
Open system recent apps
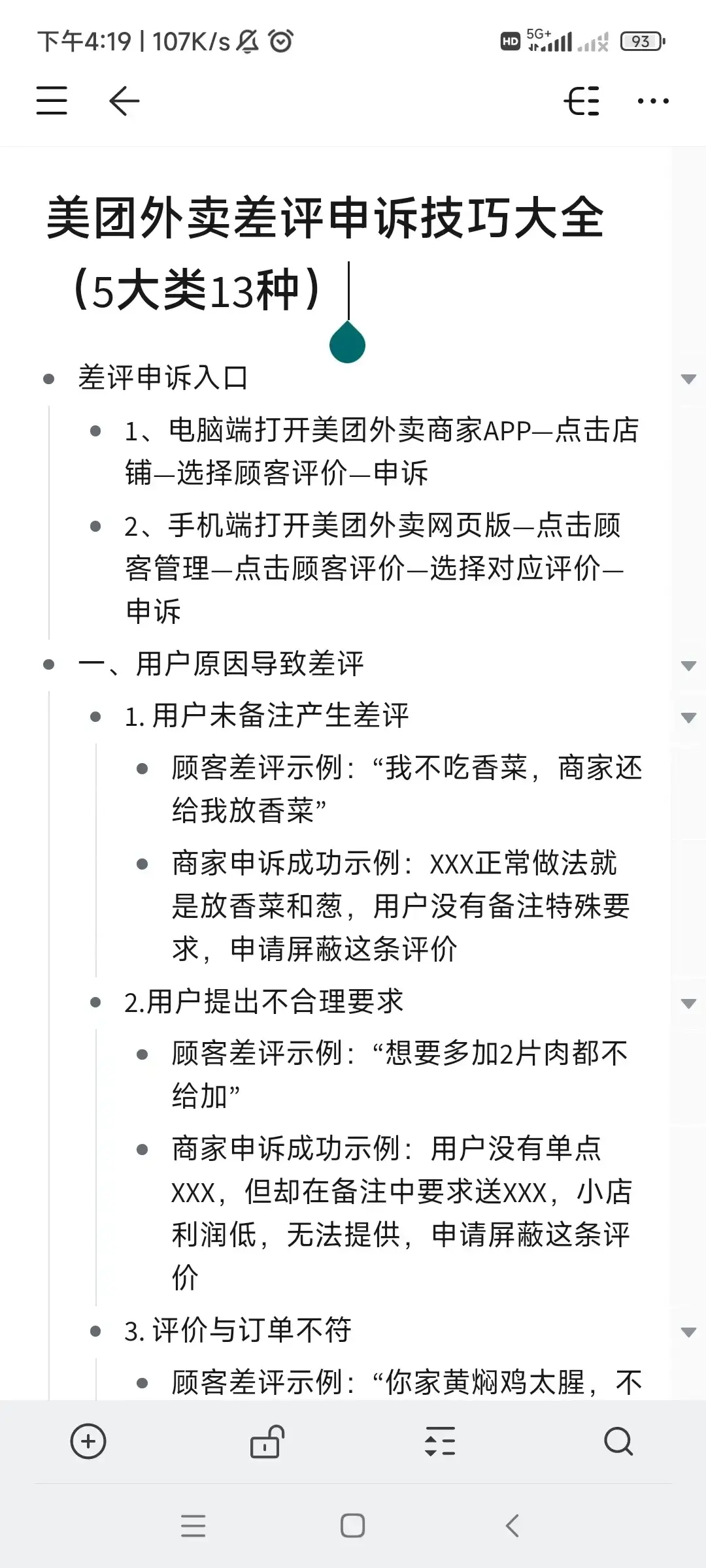(x=193, y=1526)
